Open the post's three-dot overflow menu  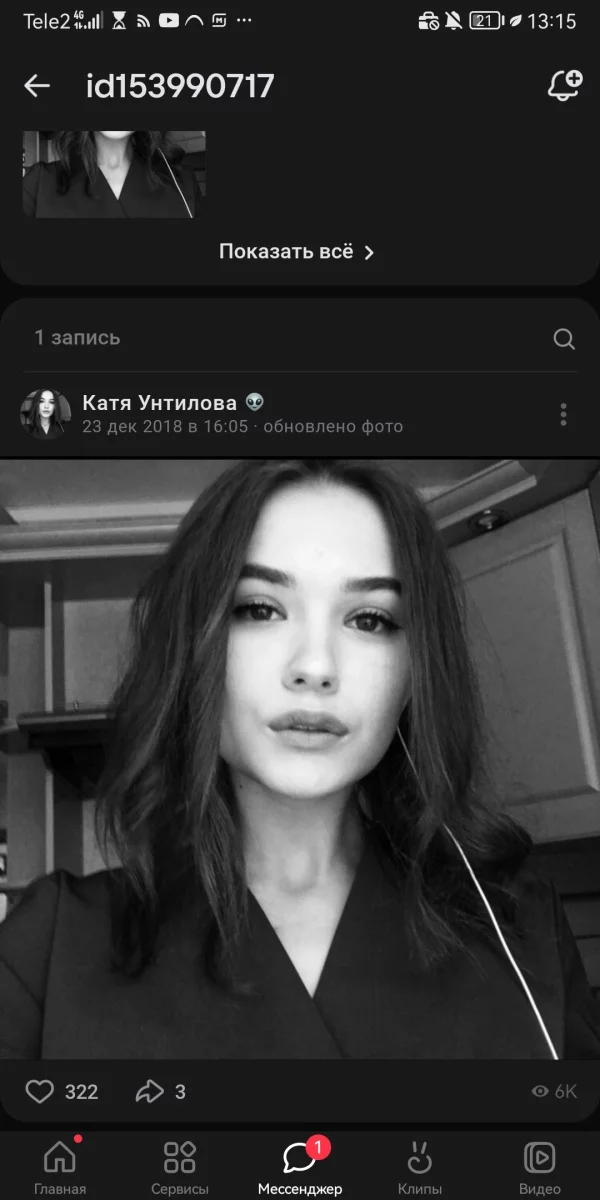(x=564, y=414)
